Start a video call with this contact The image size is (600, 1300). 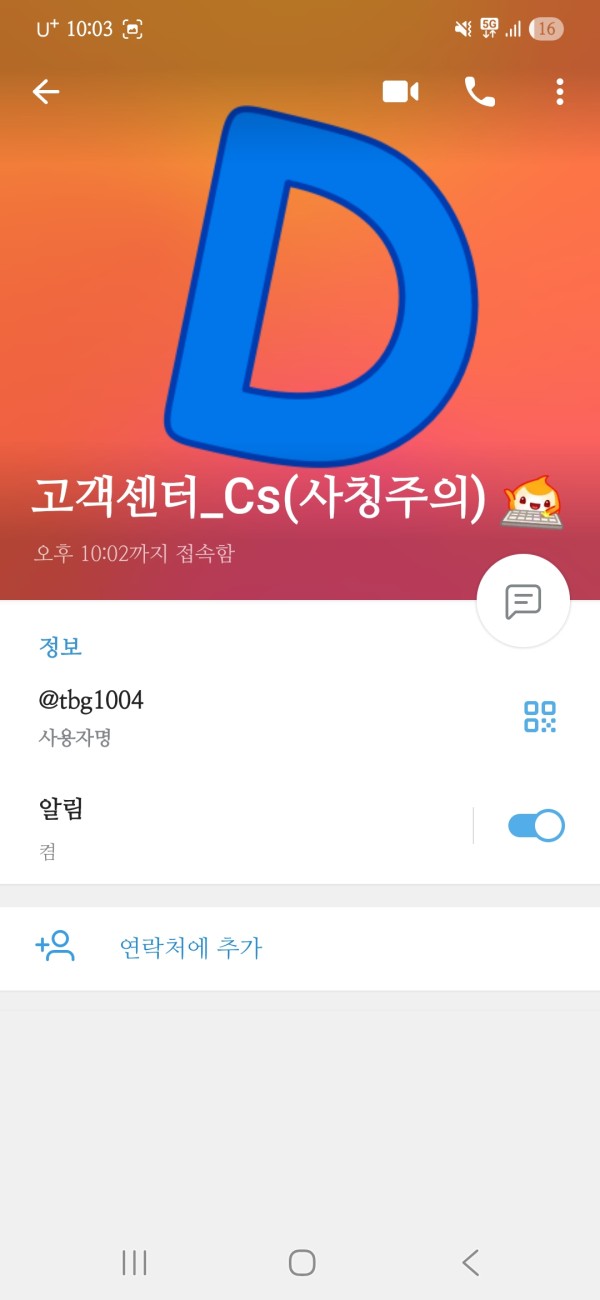tap(400, 92)
